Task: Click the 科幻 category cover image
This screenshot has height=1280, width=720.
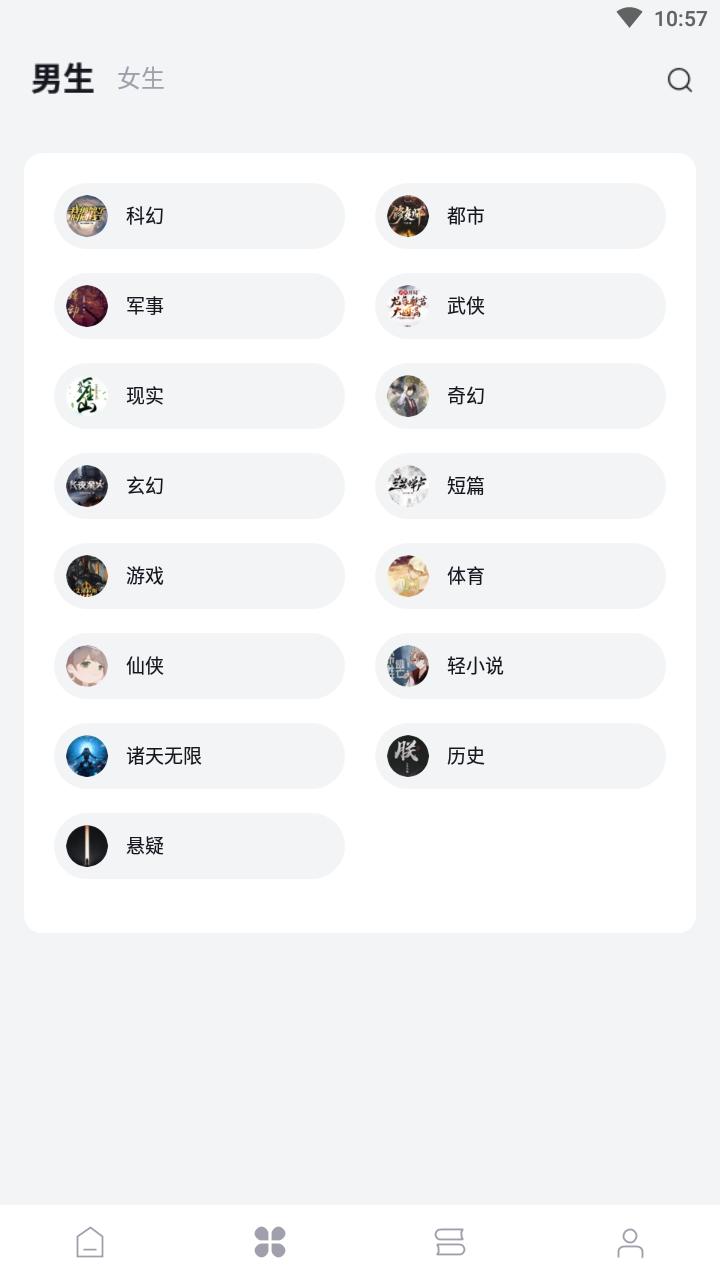Action: point(87,216)
